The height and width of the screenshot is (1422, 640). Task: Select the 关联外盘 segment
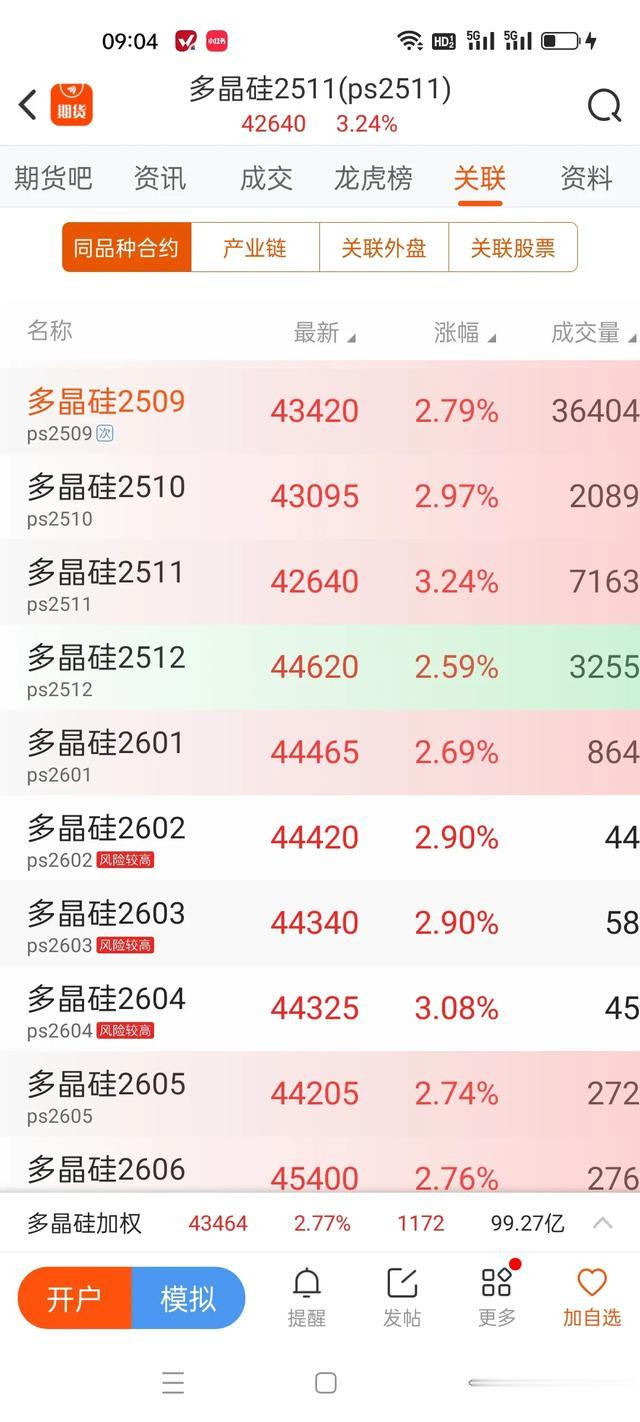coord(384,247)
